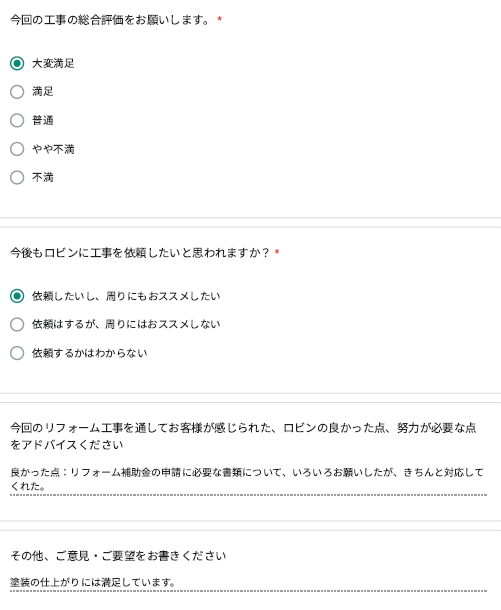Edit the 良かった点 advice answer field
Image resolution: width=501 pixels, height=610 pixels.
(x=248, y=480)
